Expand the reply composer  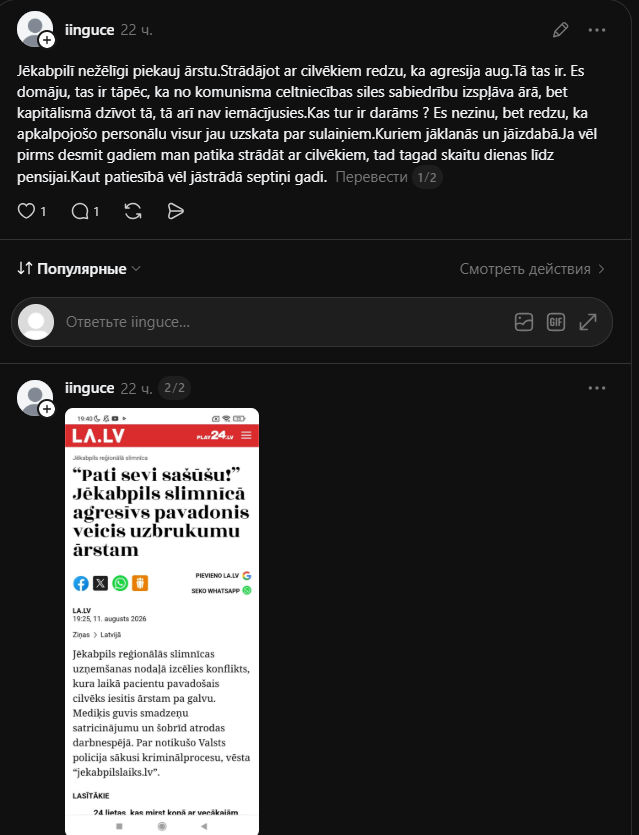pos(588,322)
